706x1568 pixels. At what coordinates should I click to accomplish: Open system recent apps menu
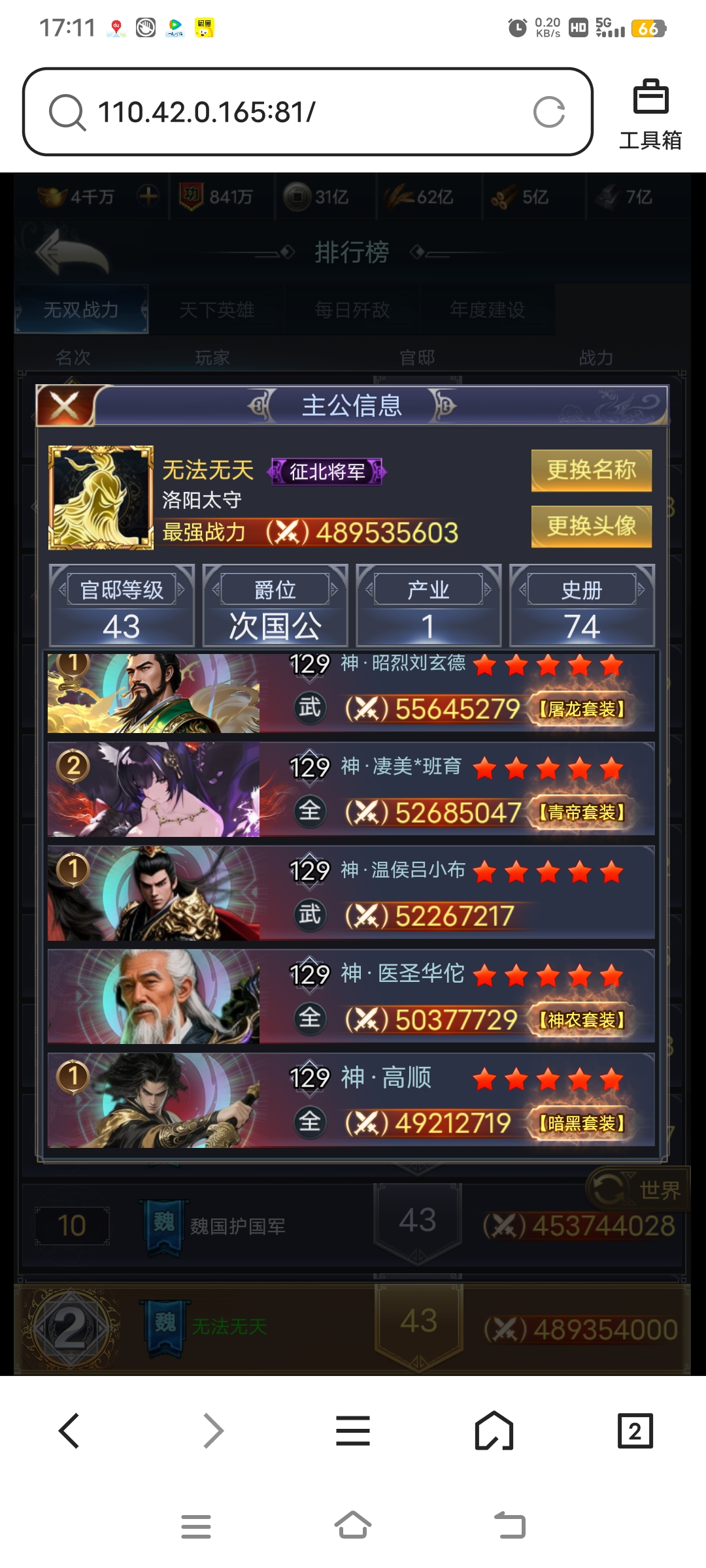click(x=196, y=1526)
